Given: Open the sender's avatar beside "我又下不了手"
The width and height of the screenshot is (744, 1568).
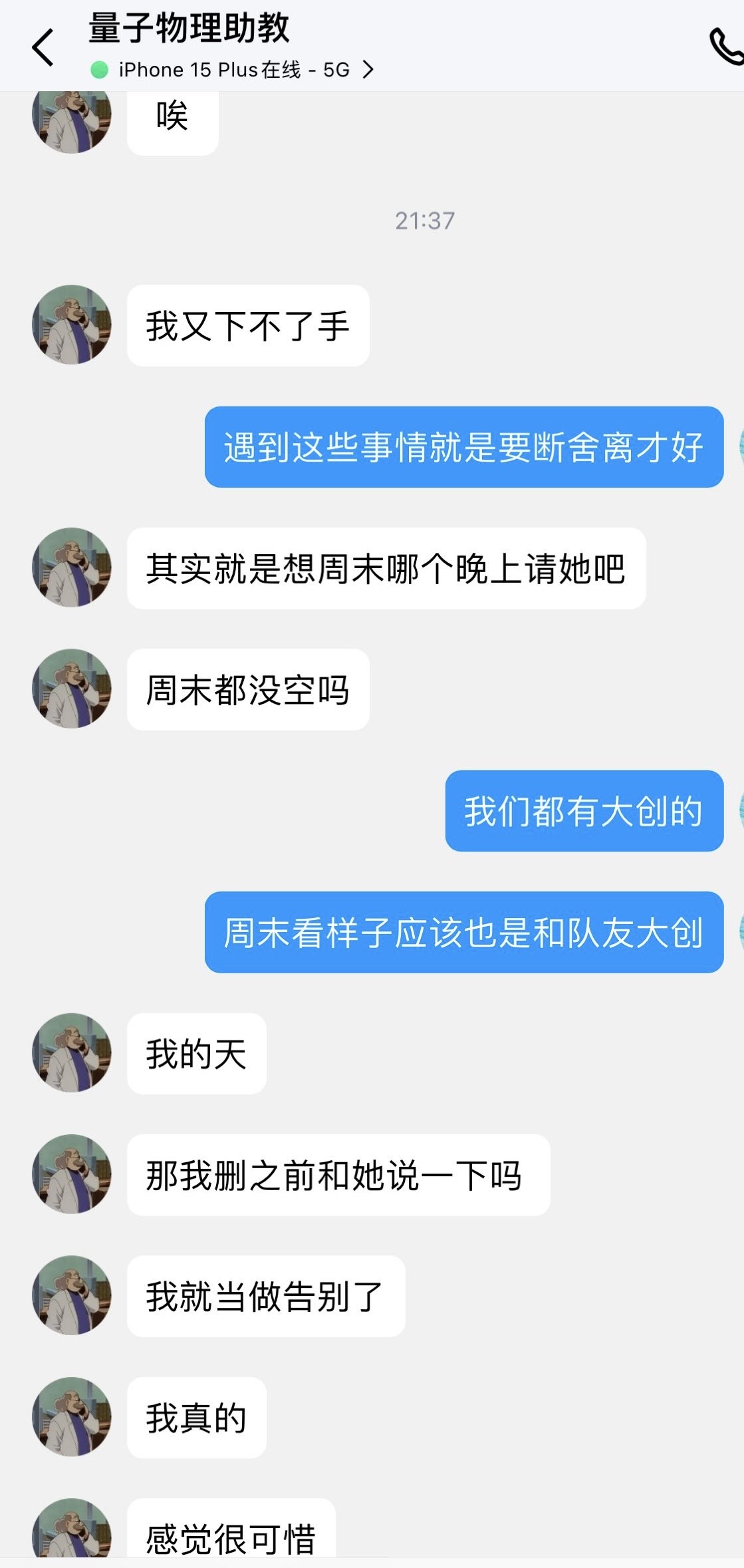Looking at the screenshot, I should [x=72, y=325].
